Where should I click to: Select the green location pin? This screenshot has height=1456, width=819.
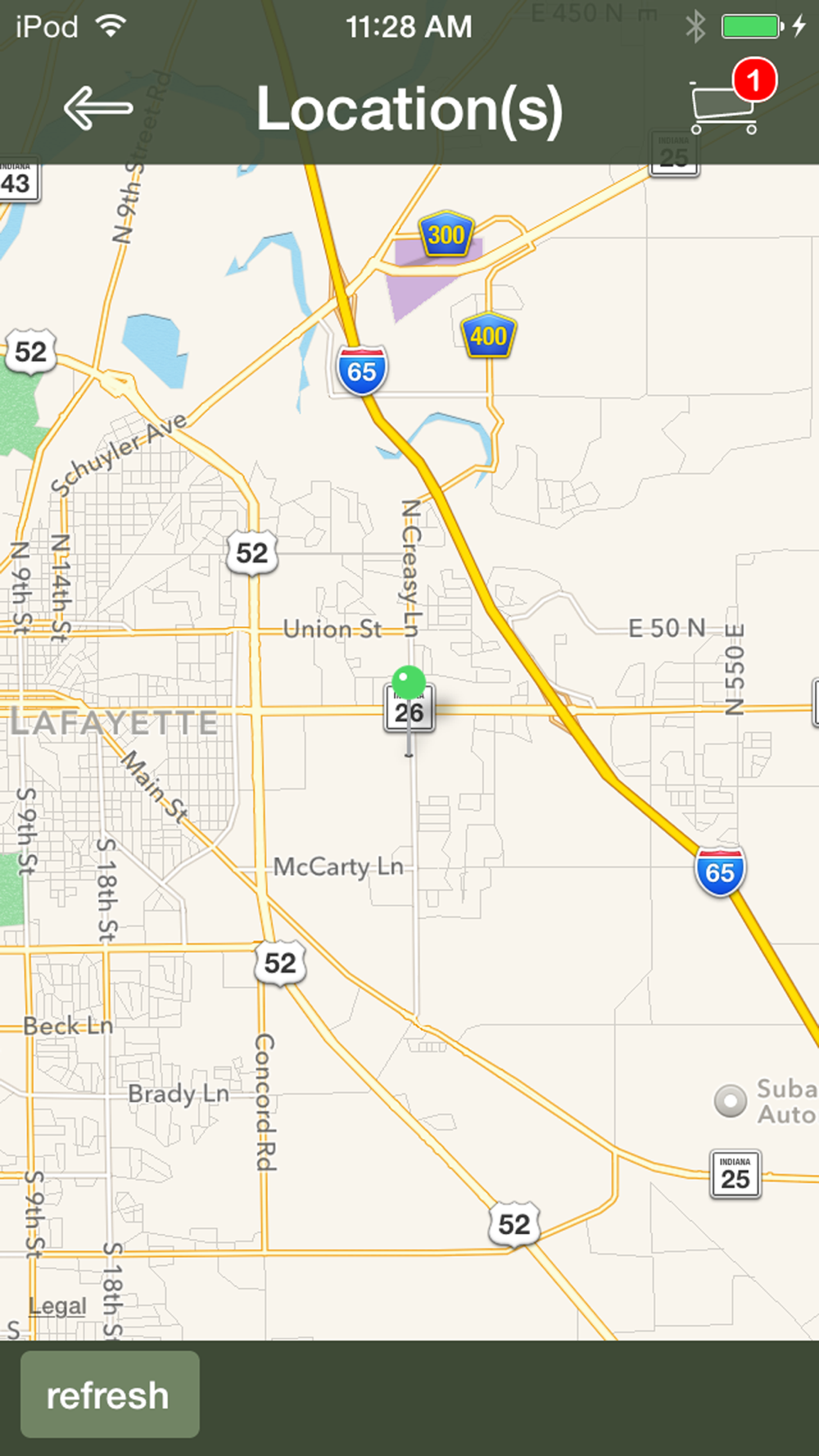409,682
